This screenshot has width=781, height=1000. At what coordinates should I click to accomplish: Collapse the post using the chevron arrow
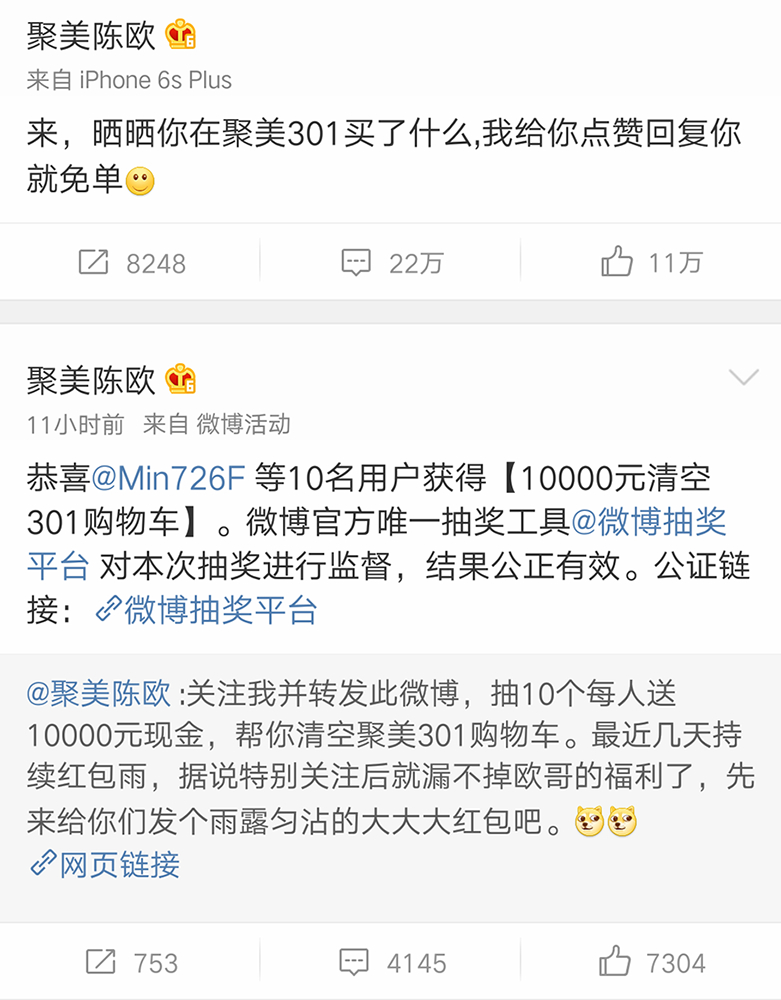click(x=744, y=377)
